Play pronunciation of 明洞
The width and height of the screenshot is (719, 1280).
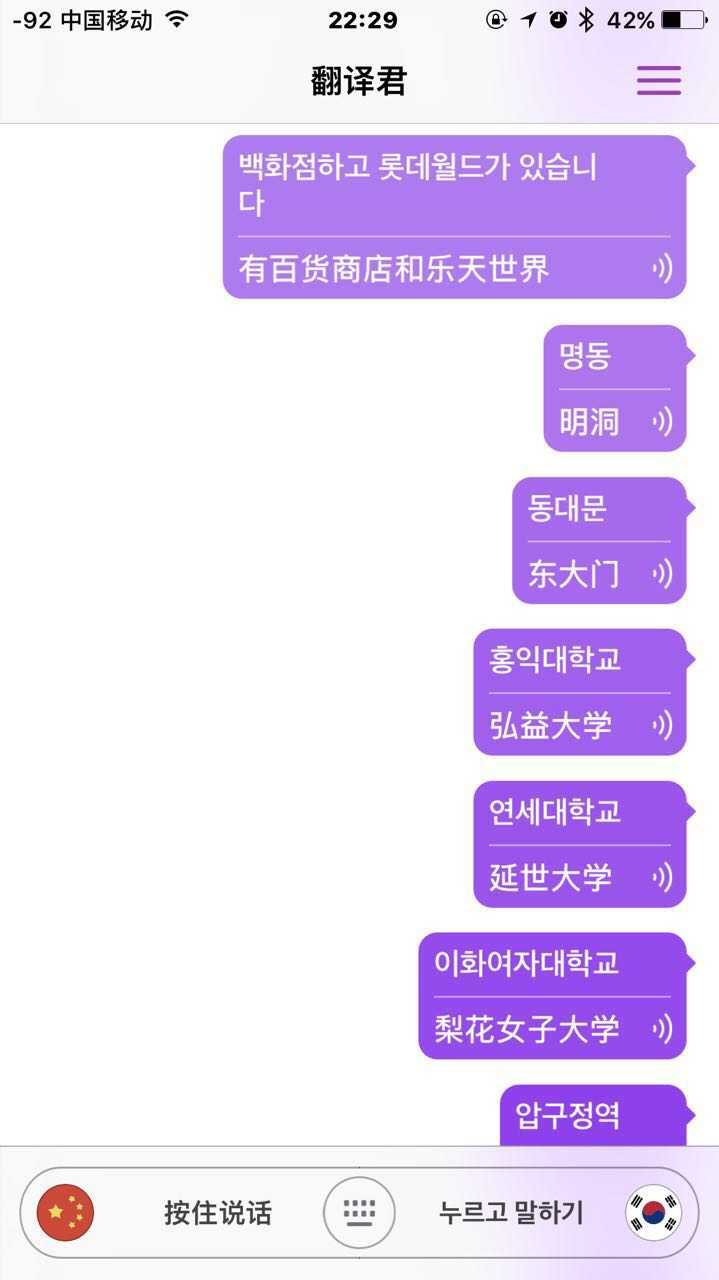(x=662, y=421)
